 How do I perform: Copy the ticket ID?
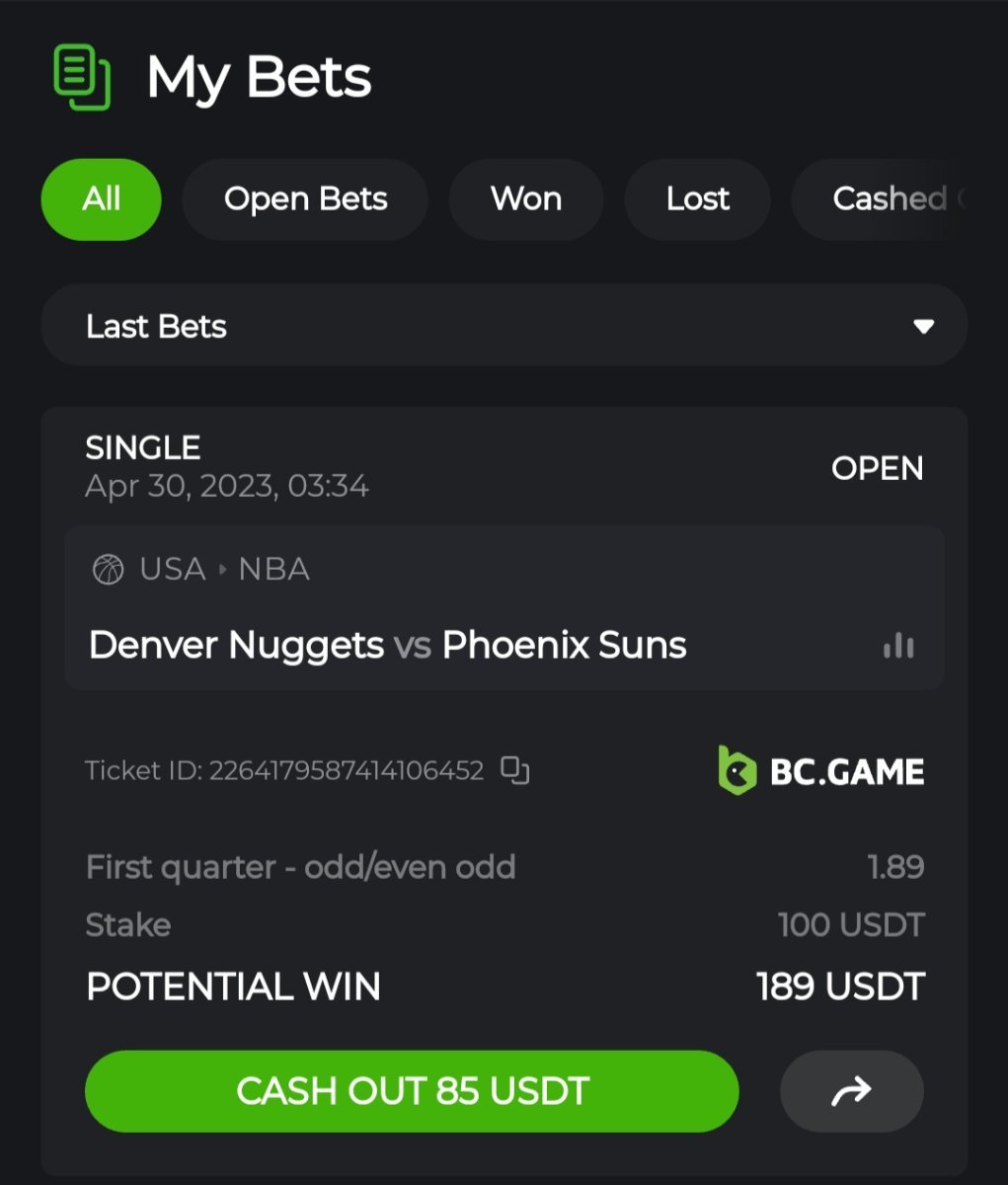click(515, 770)
